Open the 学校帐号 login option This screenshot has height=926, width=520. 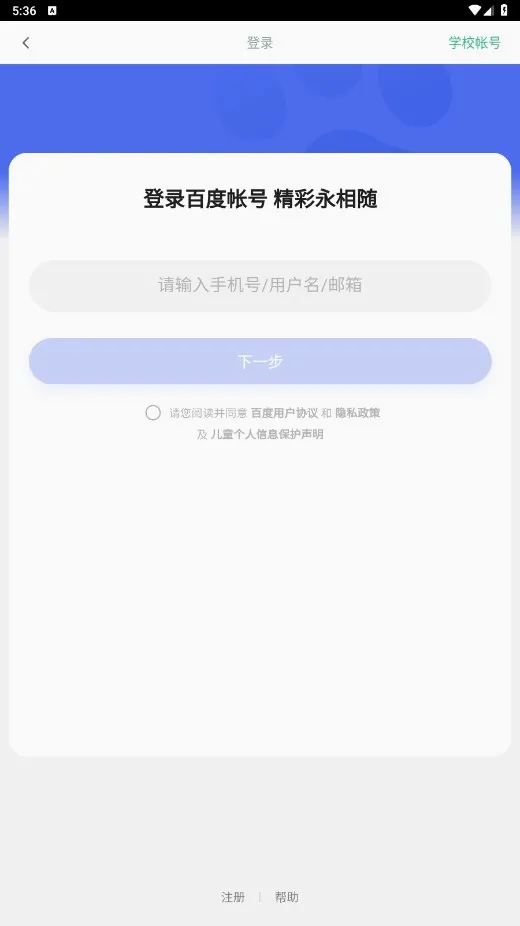[x=474, y=43]
